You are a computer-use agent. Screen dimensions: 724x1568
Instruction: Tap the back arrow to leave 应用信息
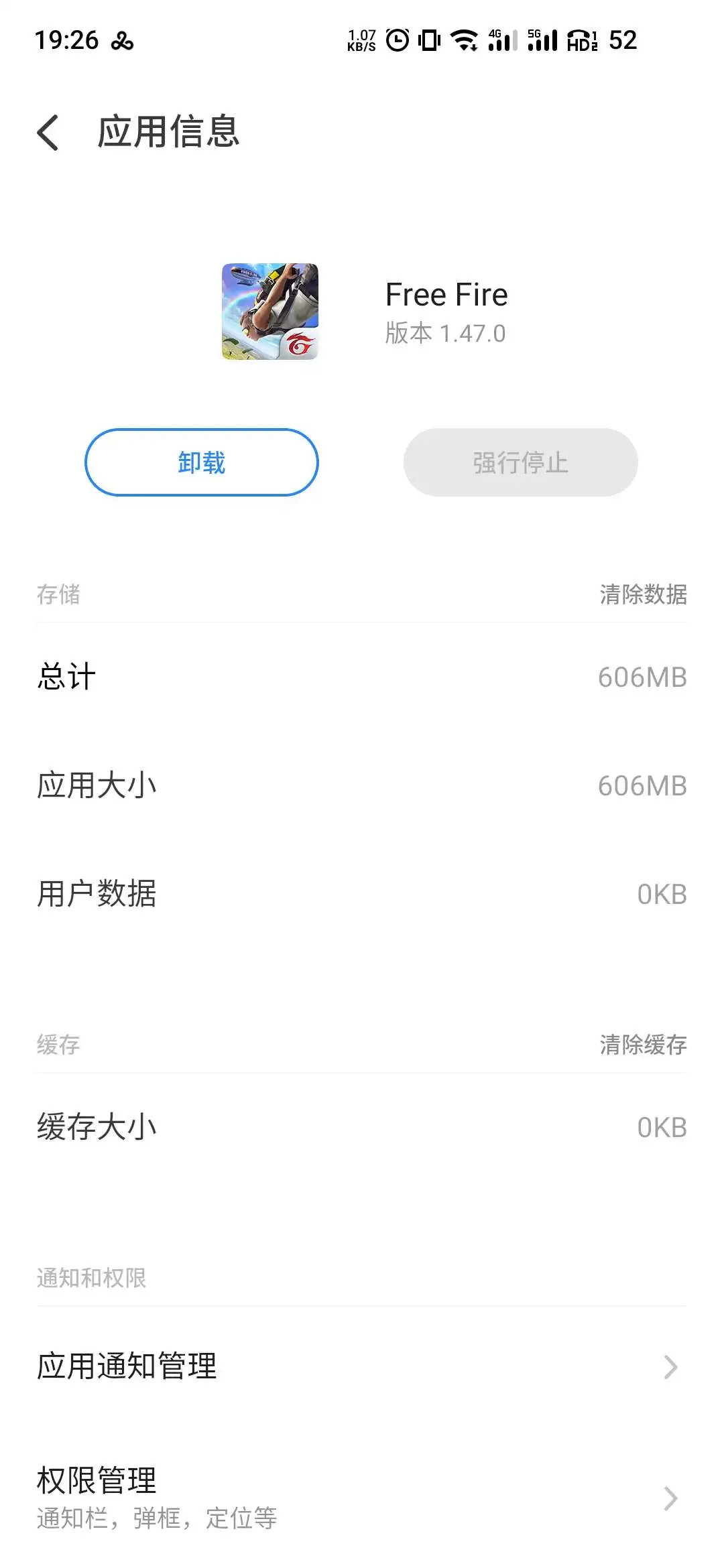click(x=50, y=134)
